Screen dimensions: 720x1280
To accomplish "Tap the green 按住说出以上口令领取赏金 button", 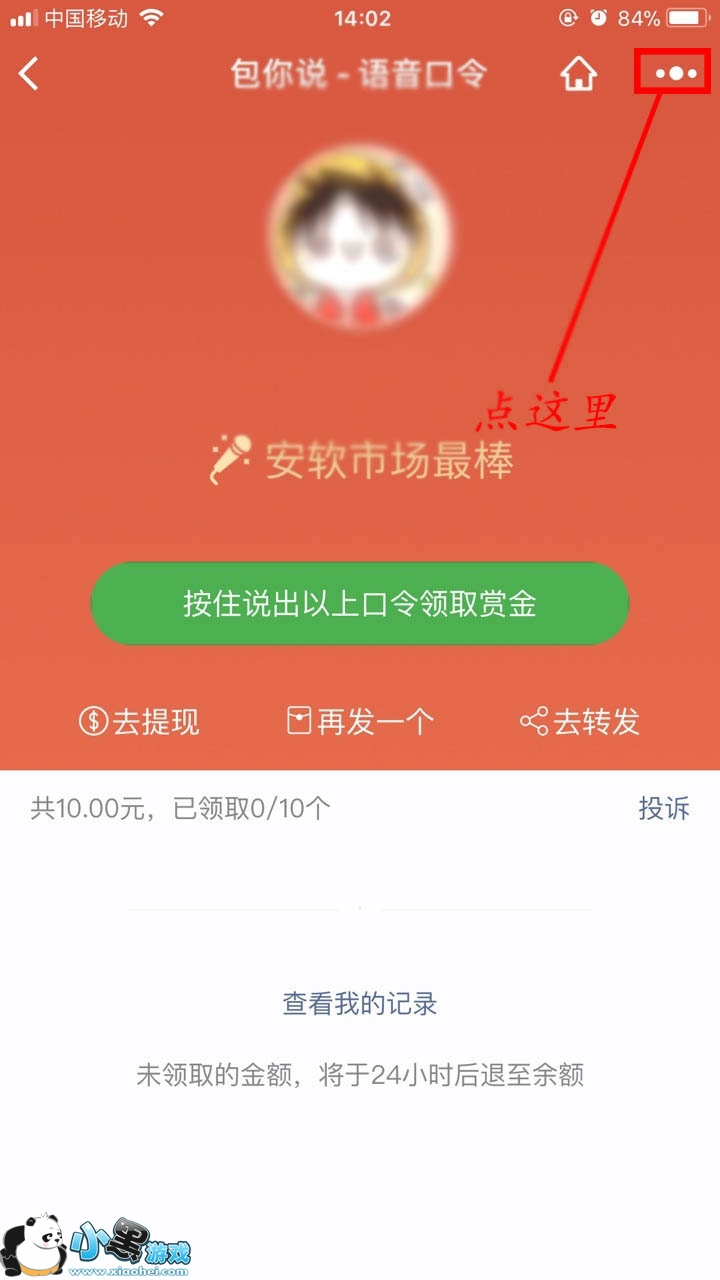I will (360, 604).
